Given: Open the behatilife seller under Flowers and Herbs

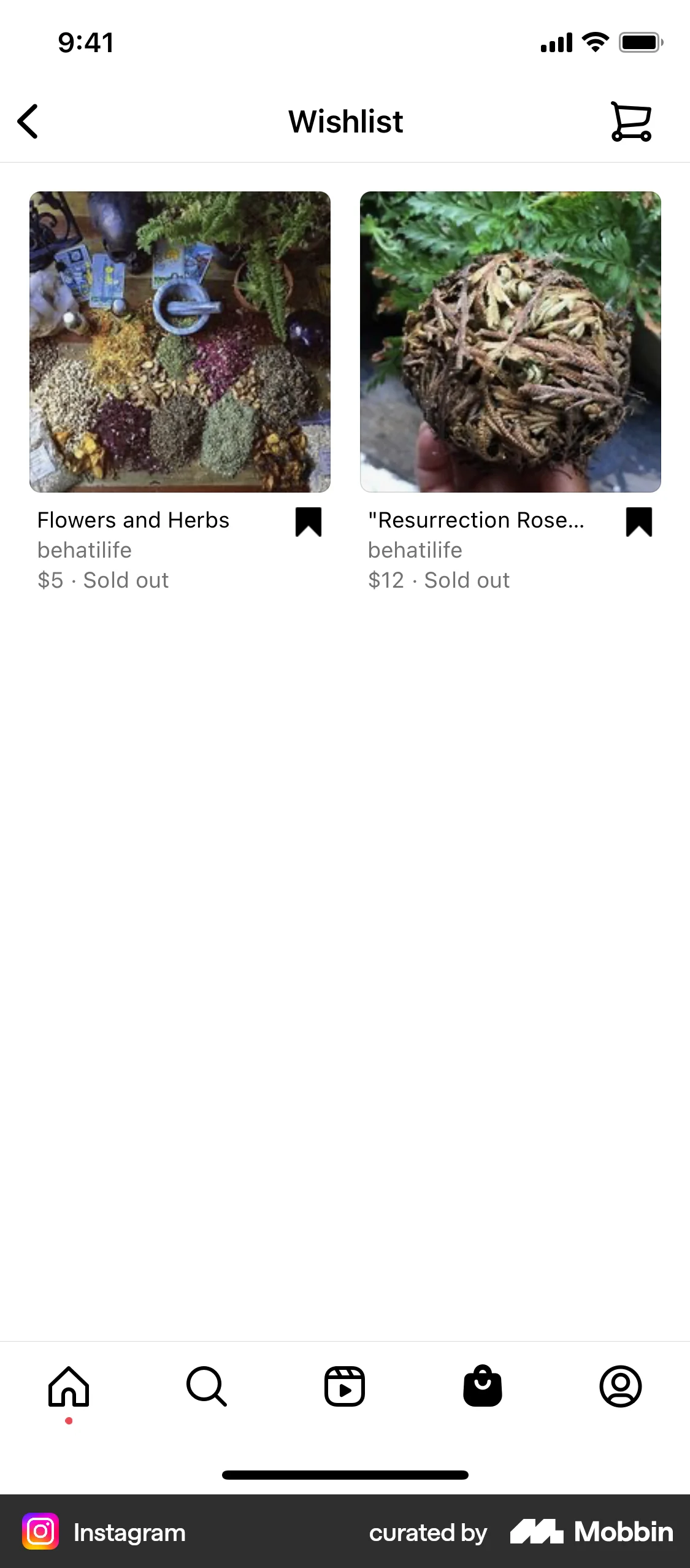Looking at the screenshot, I should click(x=84, y=550).
